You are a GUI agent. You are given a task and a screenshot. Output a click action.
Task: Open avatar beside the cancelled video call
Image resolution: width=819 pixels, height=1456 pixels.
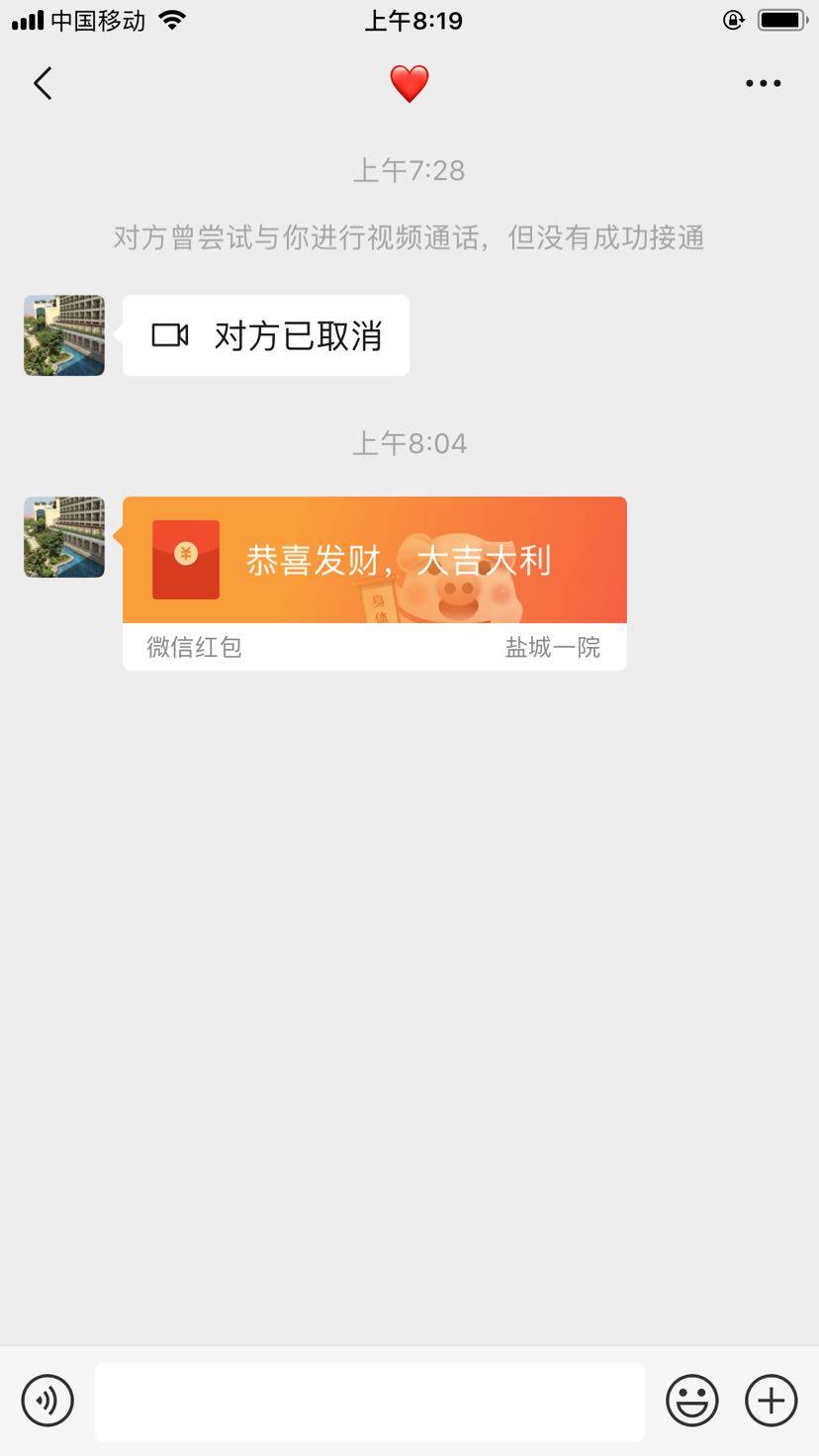[x=64, y=335]
